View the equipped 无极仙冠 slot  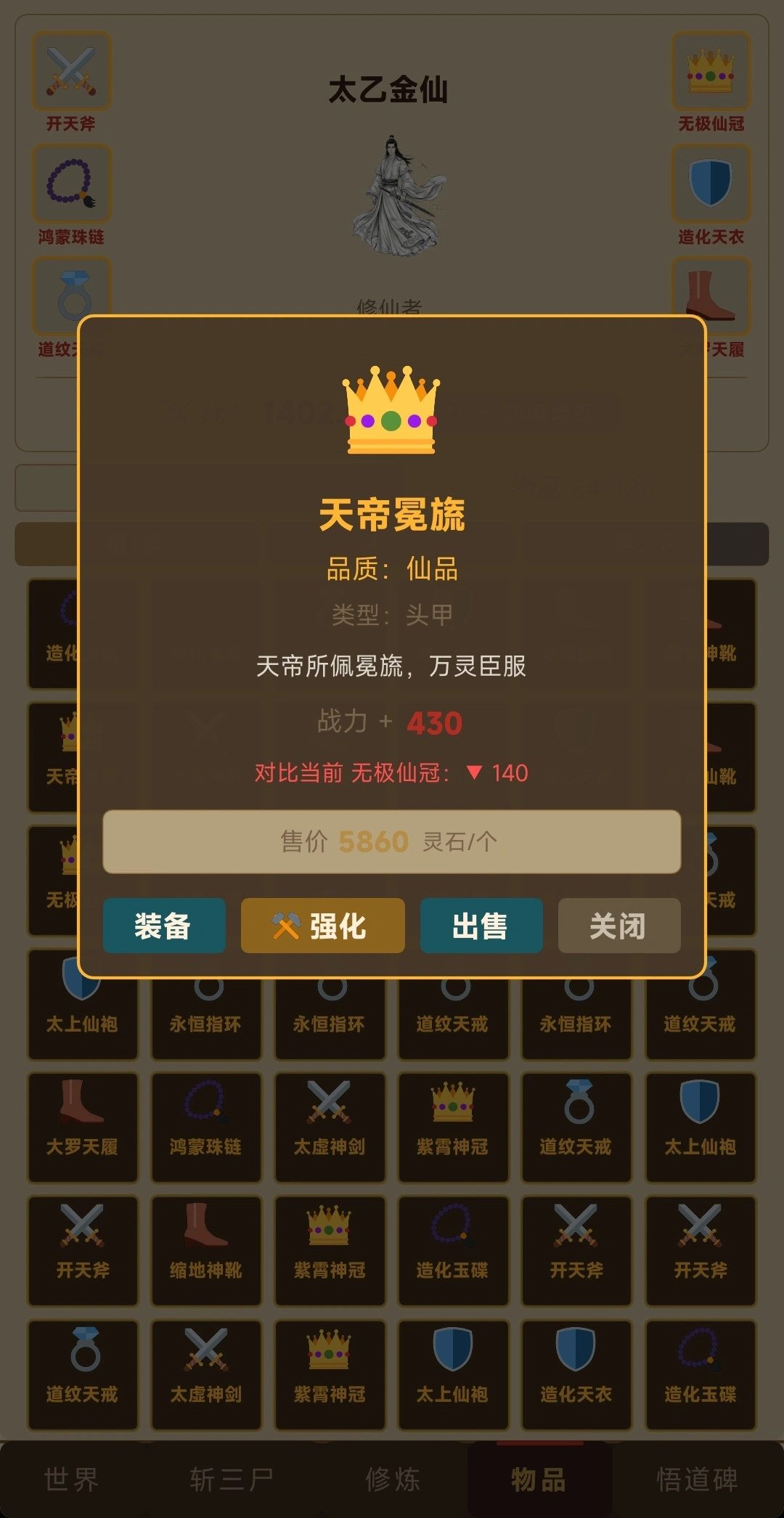click(x=711, y=71)
